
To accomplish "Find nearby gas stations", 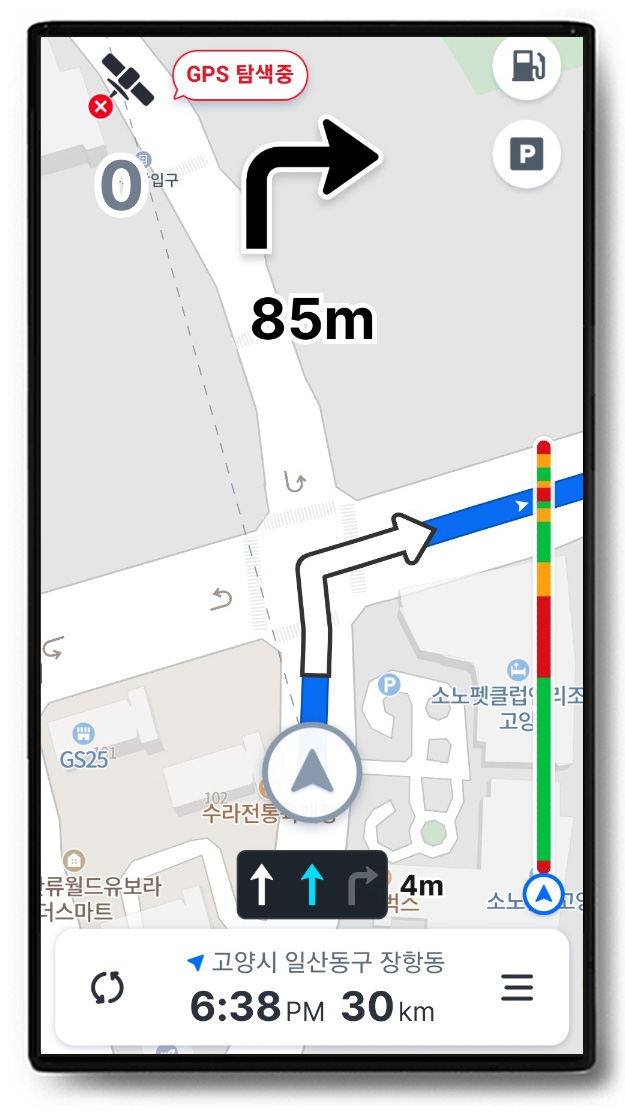I will point(527,66).
